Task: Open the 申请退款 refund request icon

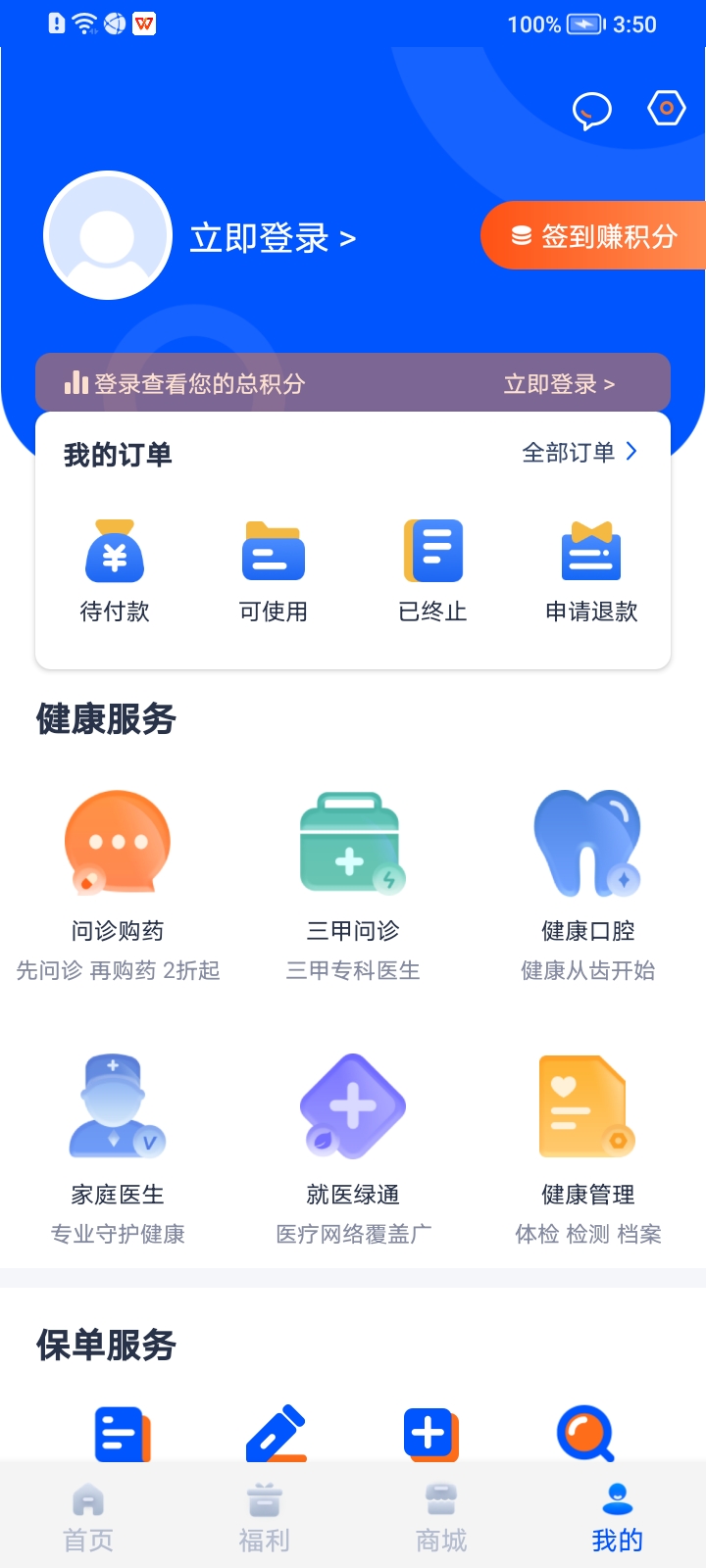Action: [x=589, y=552]
